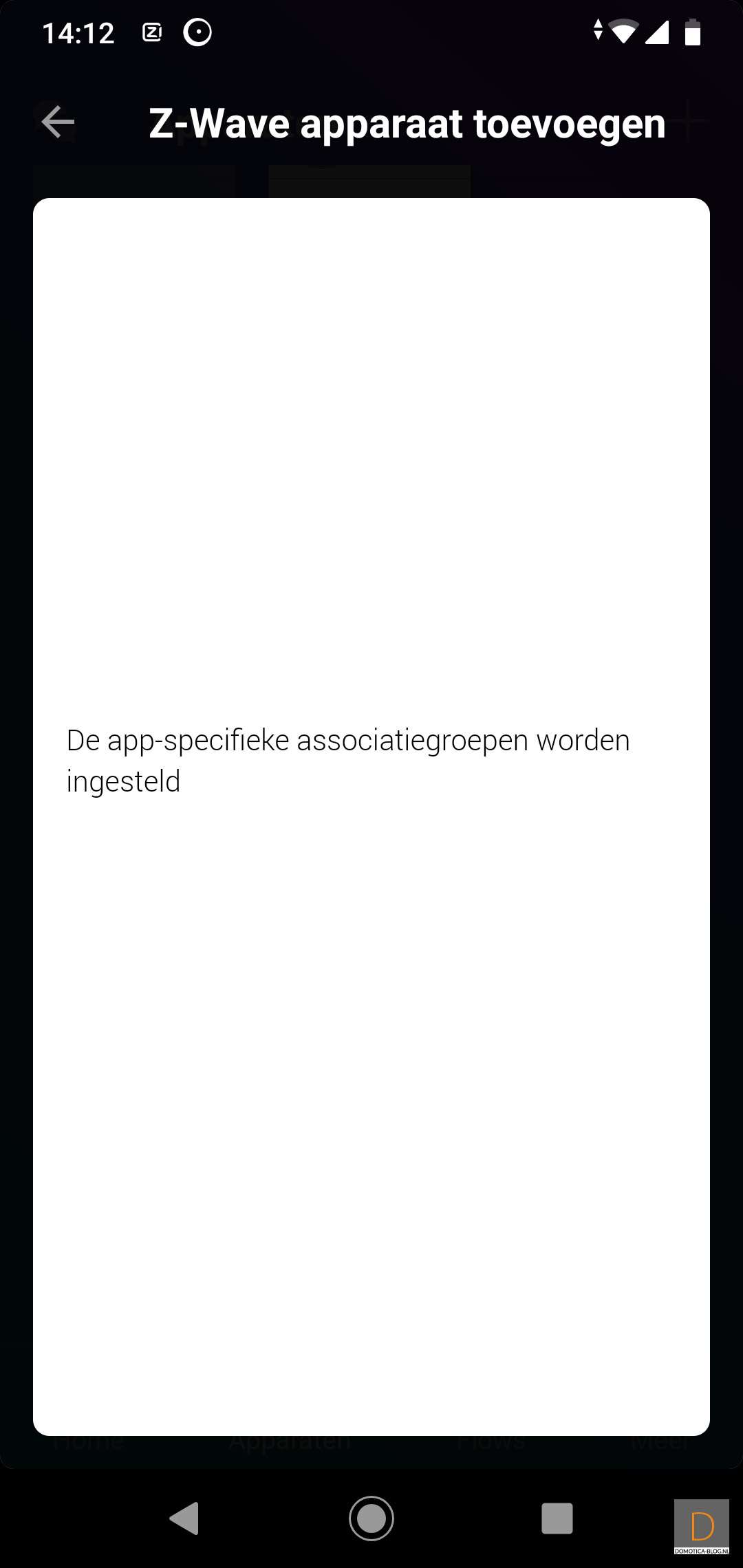743x1568 pixels.
Task: Open the recent apps overview
Action: 557,1518
